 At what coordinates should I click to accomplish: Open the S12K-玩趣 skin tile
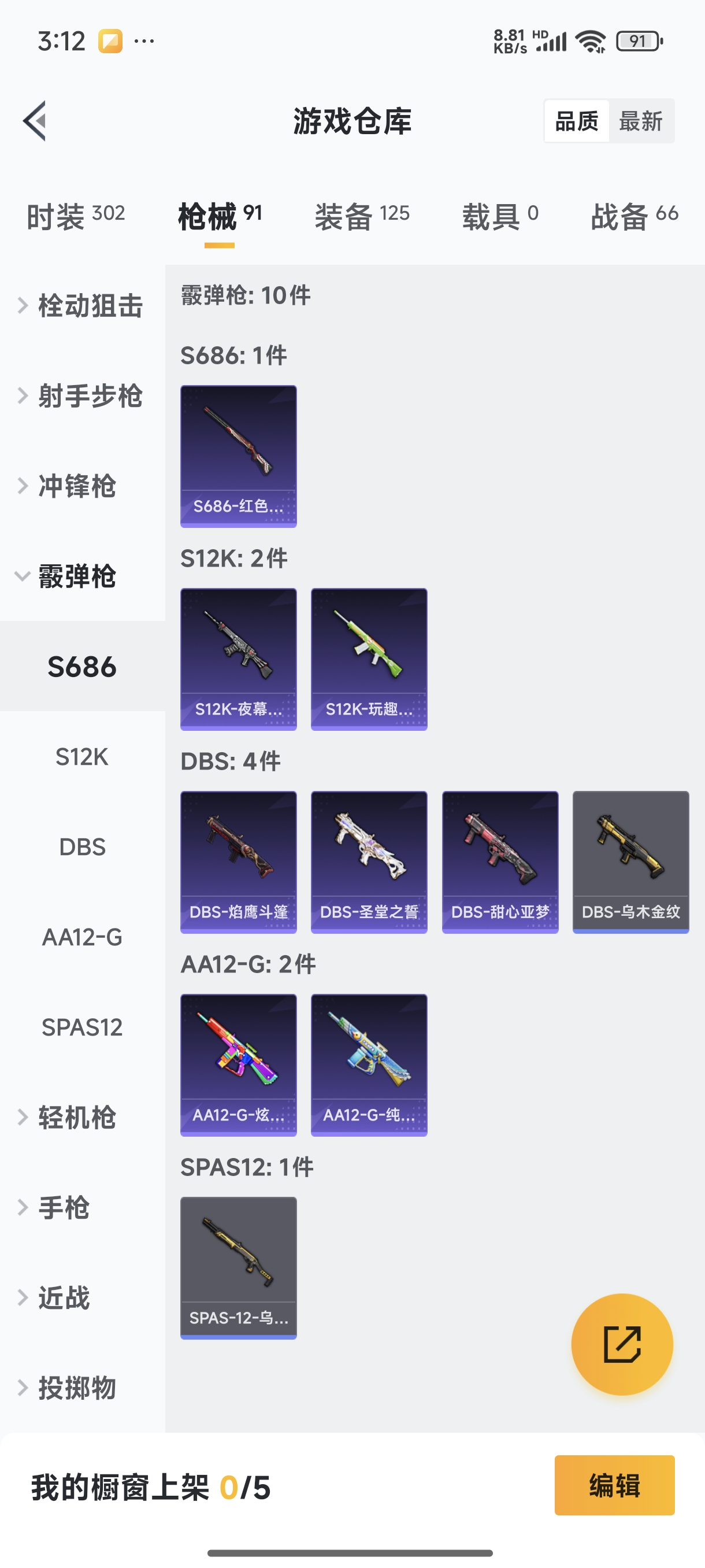(369, 659)
